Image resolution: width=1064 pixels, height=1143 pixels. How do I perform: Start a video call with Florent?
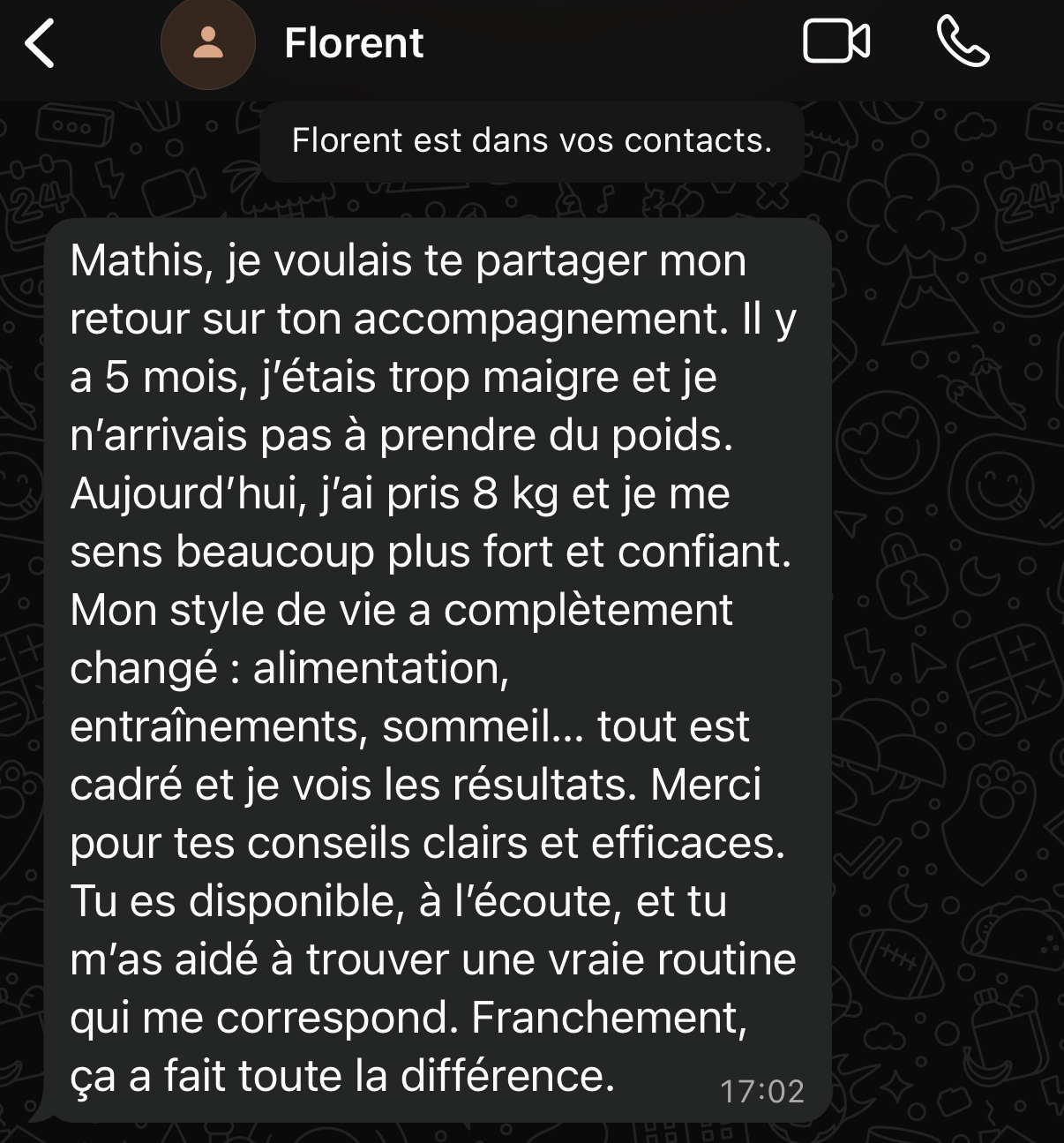(x=836, y=42)
